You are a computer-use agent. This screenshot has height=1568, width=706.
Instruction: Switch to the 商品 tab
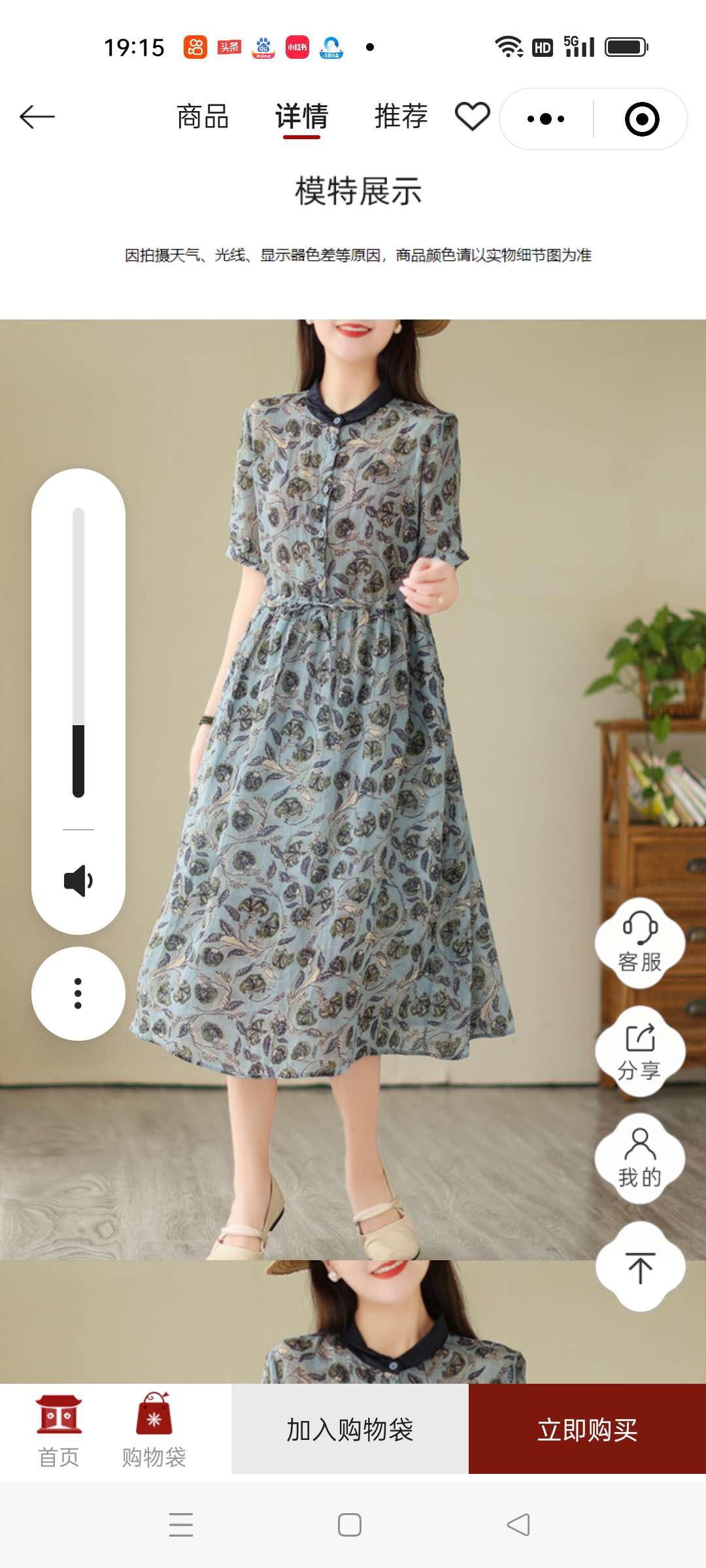[x=203, y=117]
